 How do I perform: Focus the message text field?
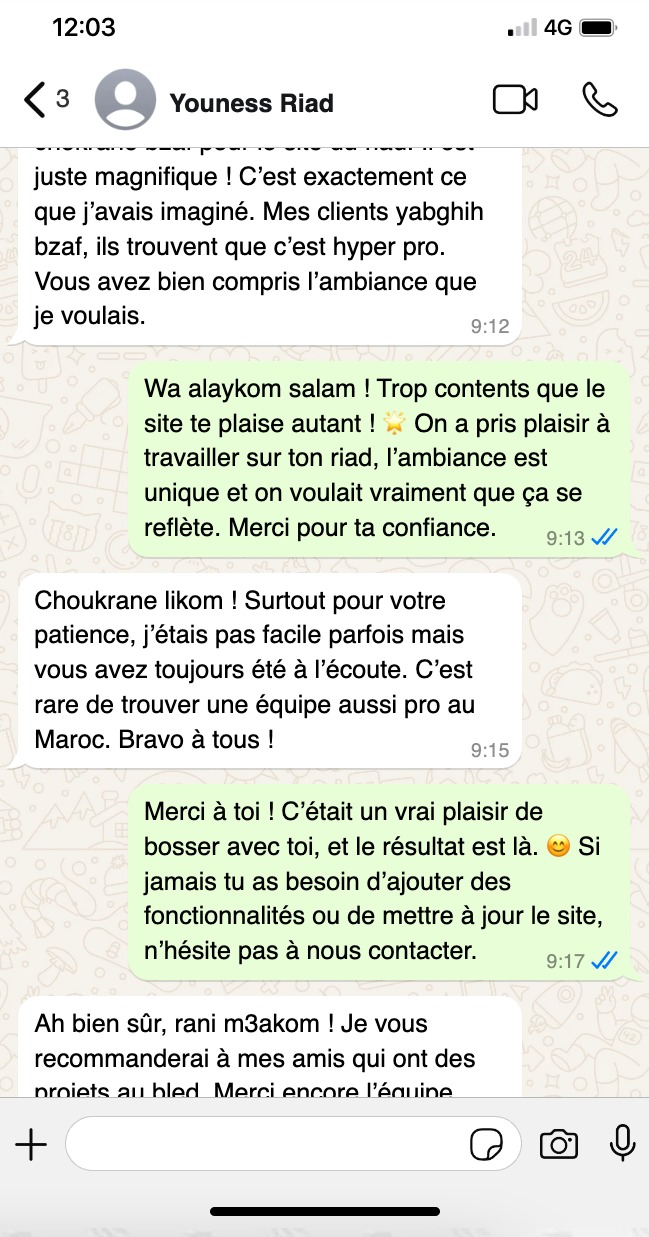(265, 1145)
